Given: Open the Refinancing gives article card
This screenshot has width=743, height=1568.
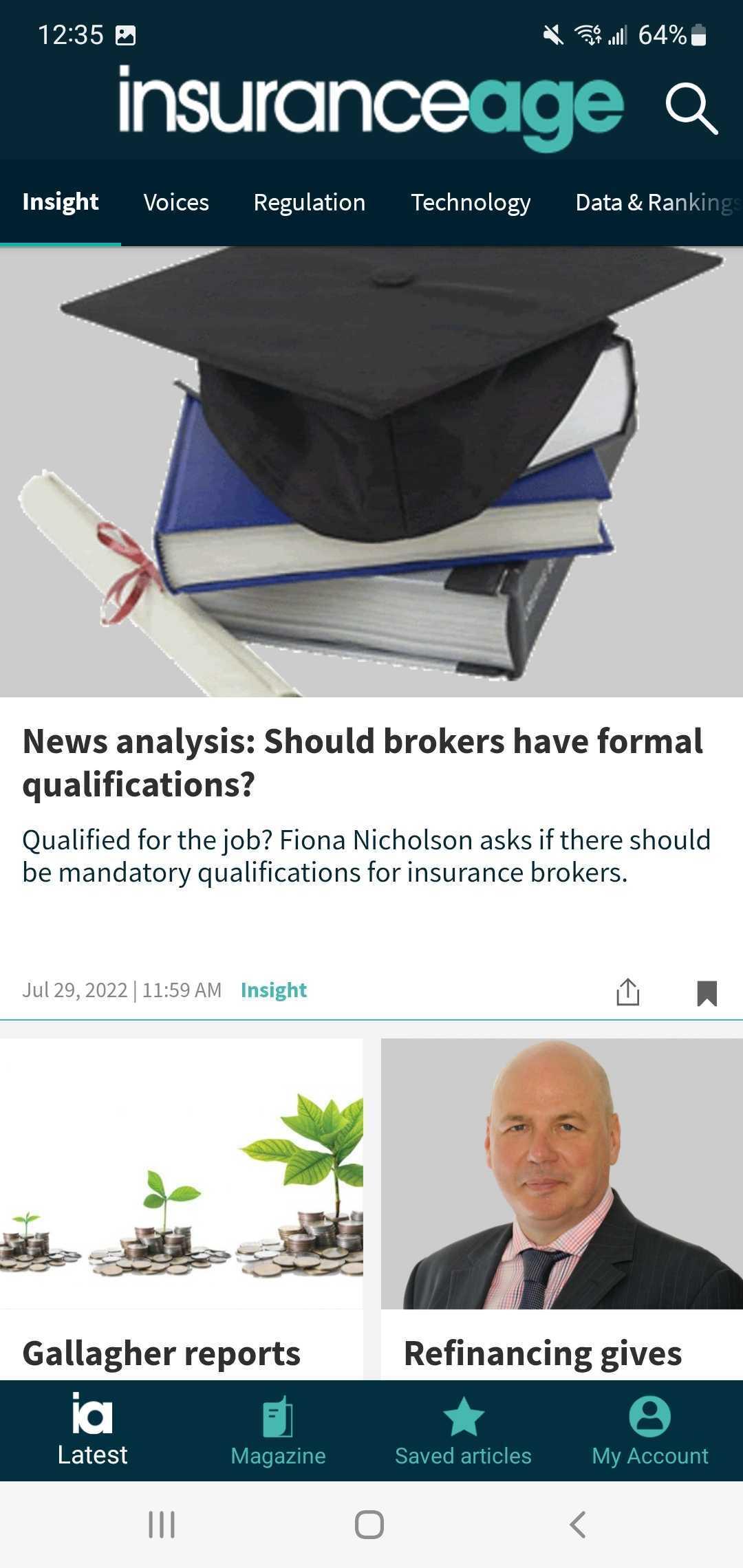Looking at the screenshot, I should (x=562, y=1208).
